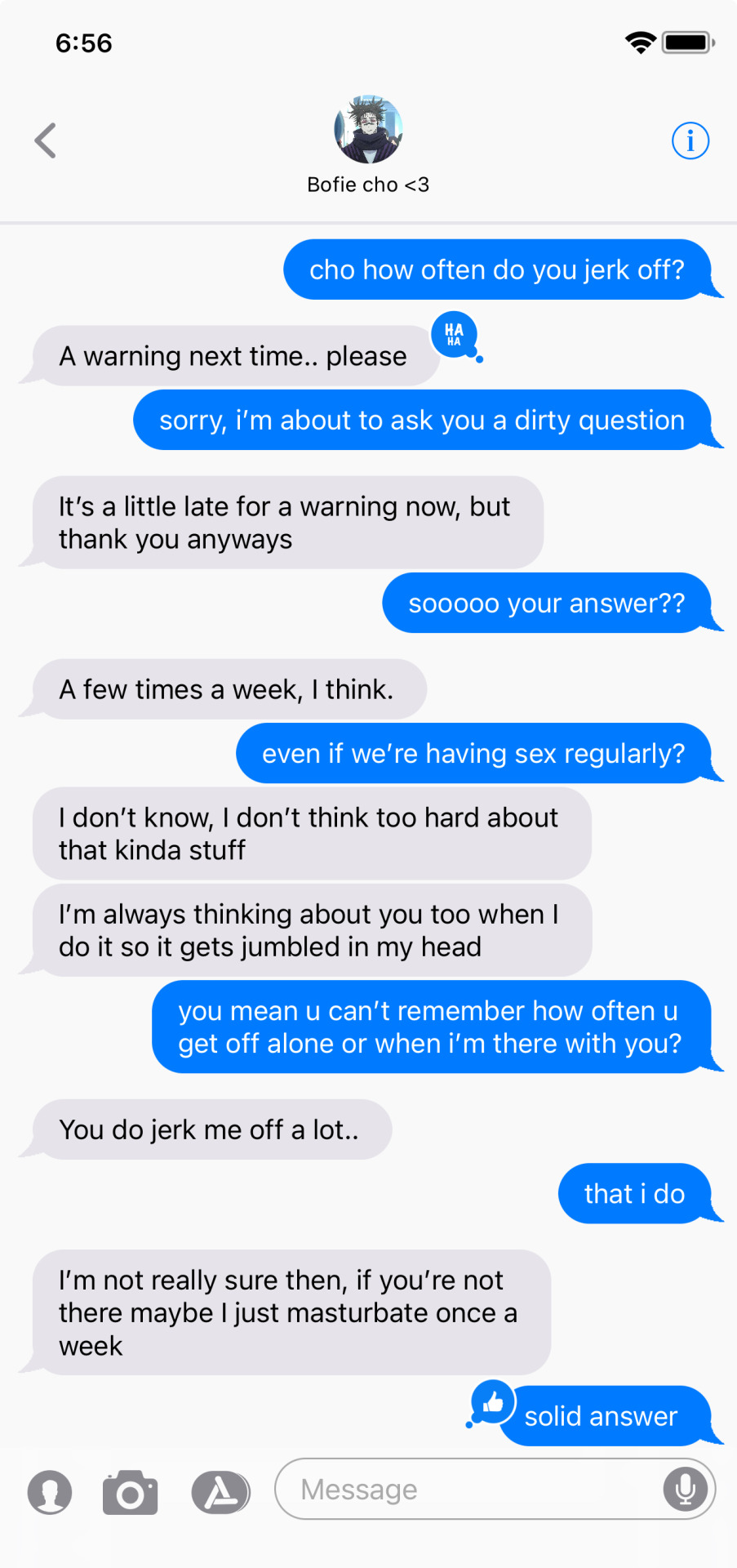
Task: Open the App Store apps drawer
Action: 220,1493
